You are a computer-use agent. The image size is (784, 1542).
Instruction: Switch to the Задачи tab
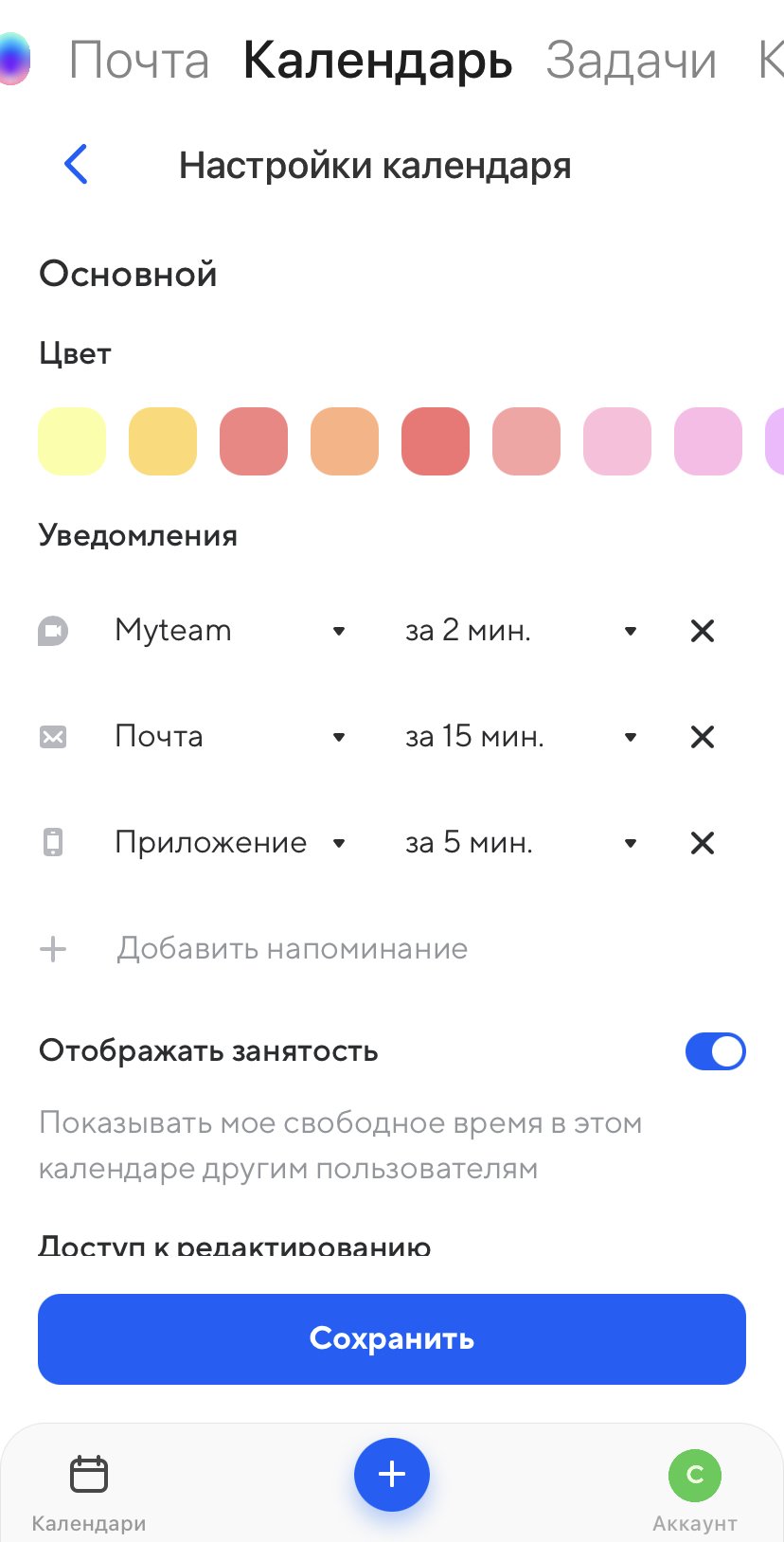click(631, 61)
